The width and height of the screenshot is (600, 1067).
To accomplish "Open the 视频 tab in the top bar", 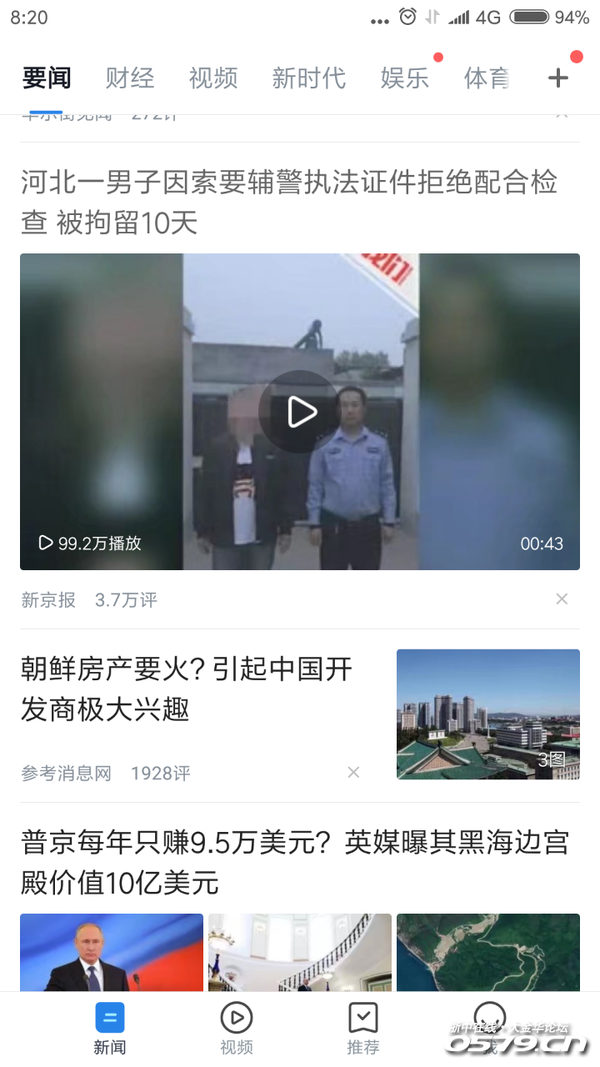I will tap(213, 78).
